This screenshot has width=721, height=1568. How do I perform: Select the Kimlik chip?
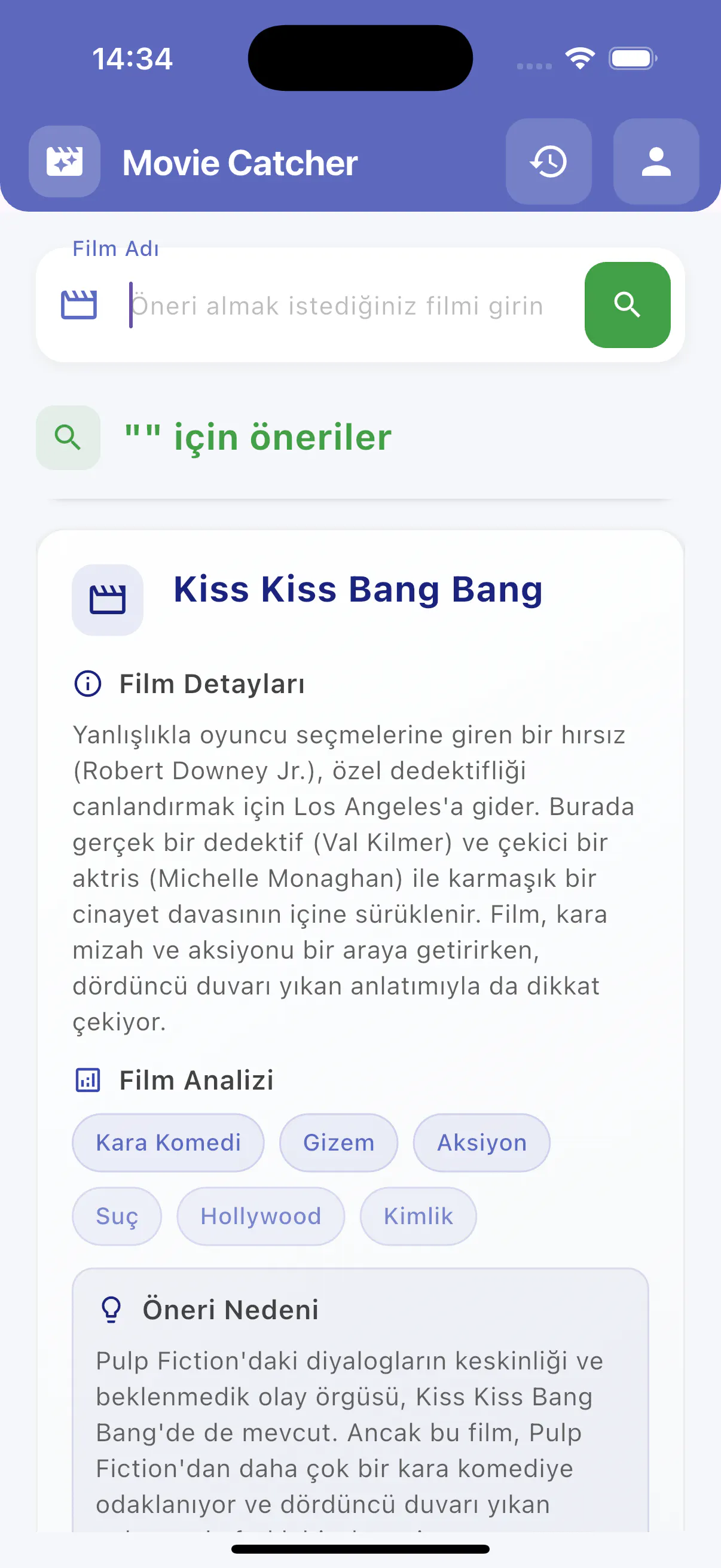point(418,1216)
